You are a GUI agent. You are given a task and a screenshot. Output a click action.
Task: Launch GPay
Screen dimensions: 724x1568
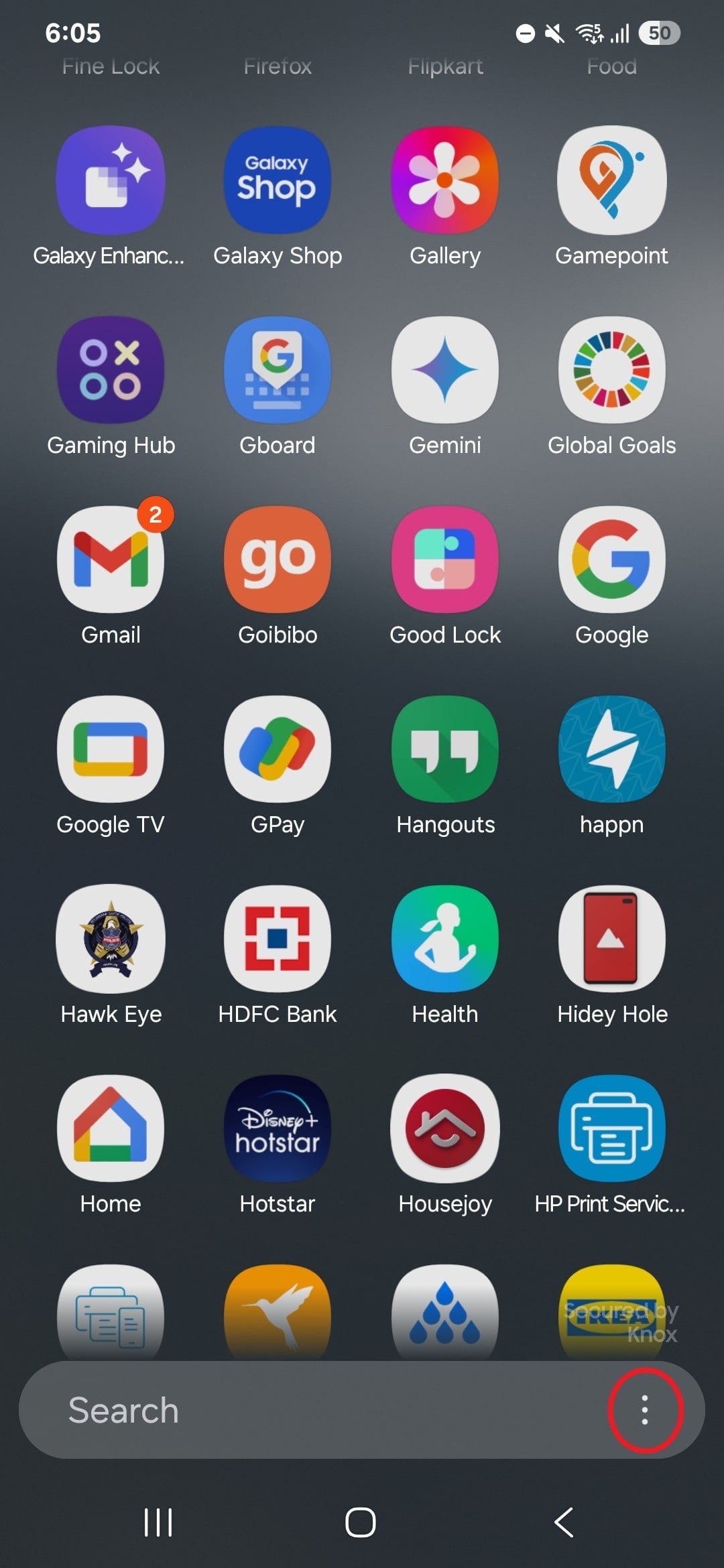click(278, 749)
